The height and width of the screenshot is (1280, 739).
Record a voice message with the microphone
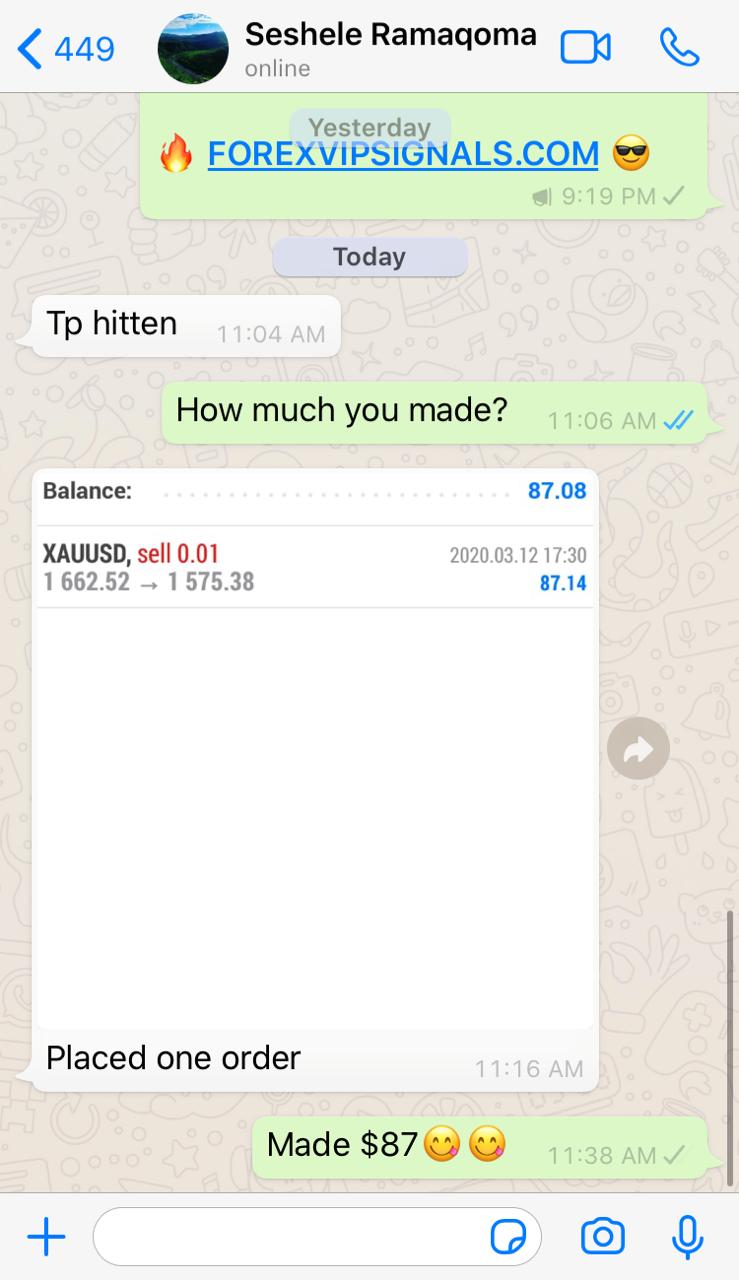point(686,1238)
